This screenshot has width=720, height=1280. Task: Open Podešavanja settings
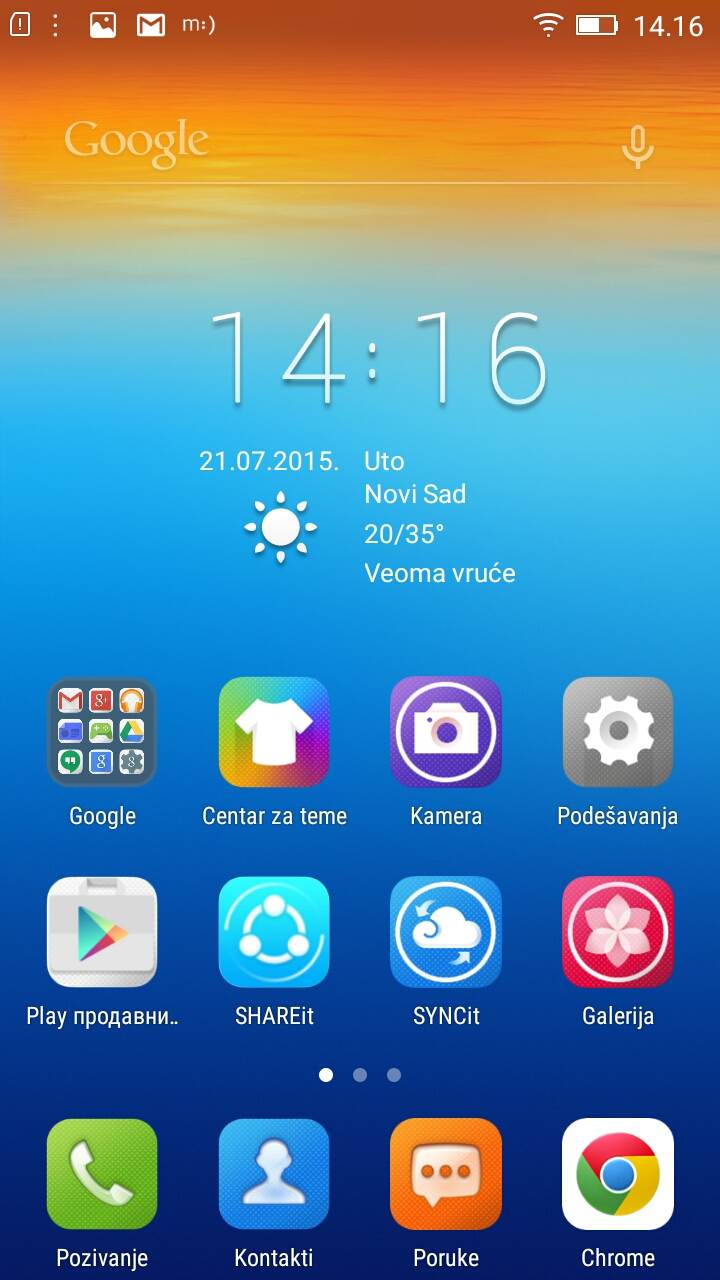(618, 732)
